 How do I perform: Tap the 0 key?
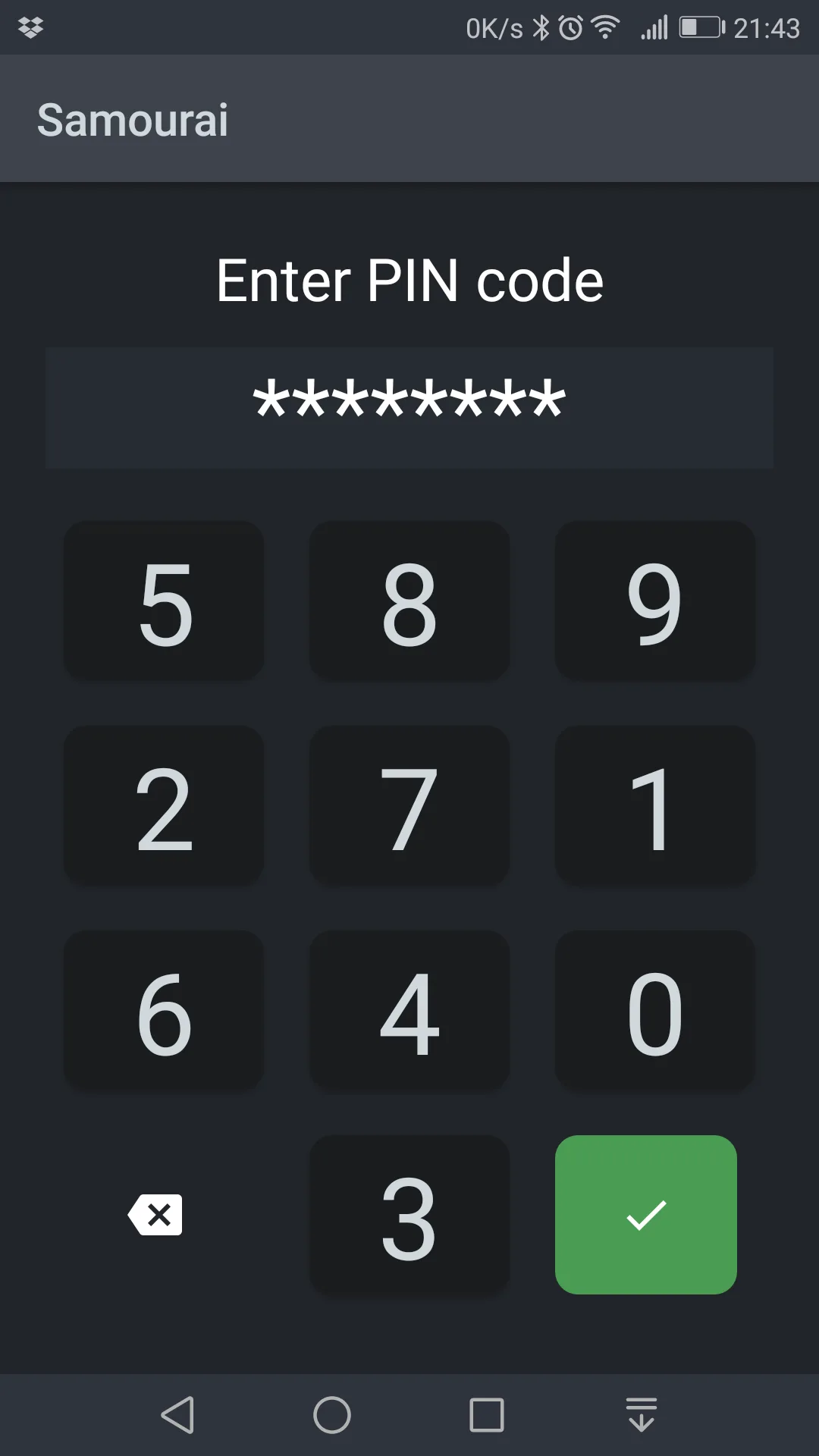[655, 1010]
